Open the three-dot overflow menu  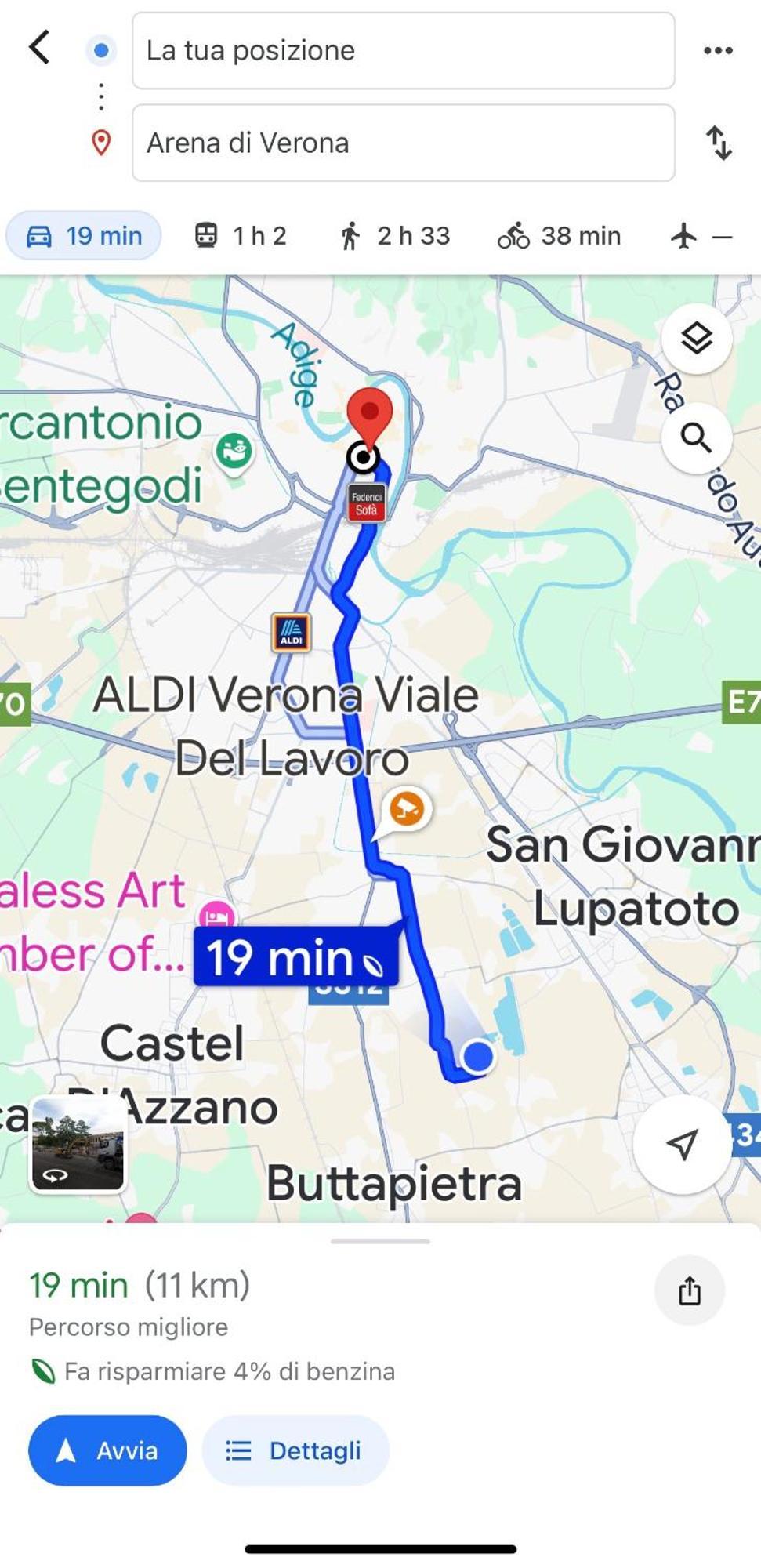coord(717,51)
